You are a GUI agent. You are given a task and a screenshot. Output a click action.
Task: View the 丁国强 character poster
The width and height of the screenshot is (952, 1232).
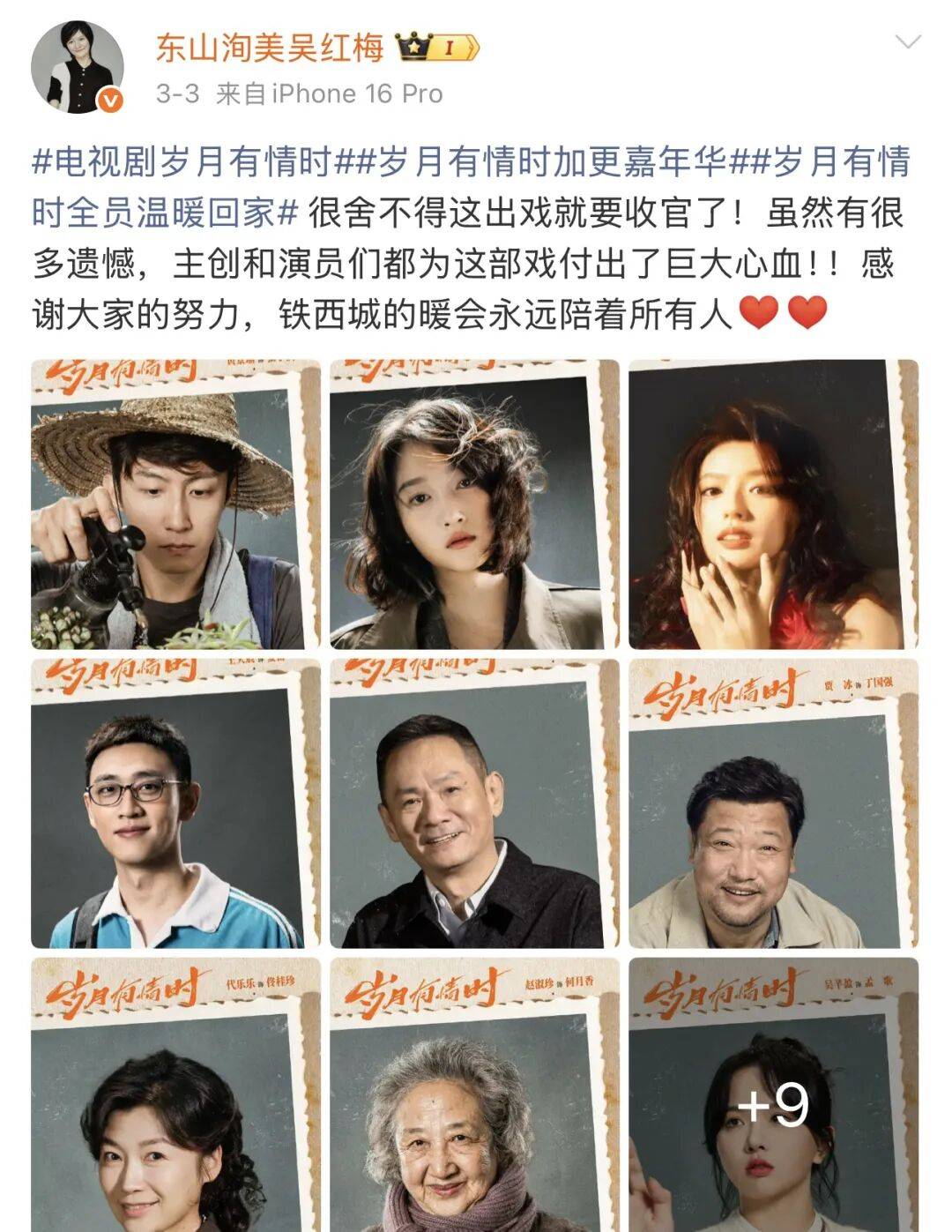click(773, 803)
